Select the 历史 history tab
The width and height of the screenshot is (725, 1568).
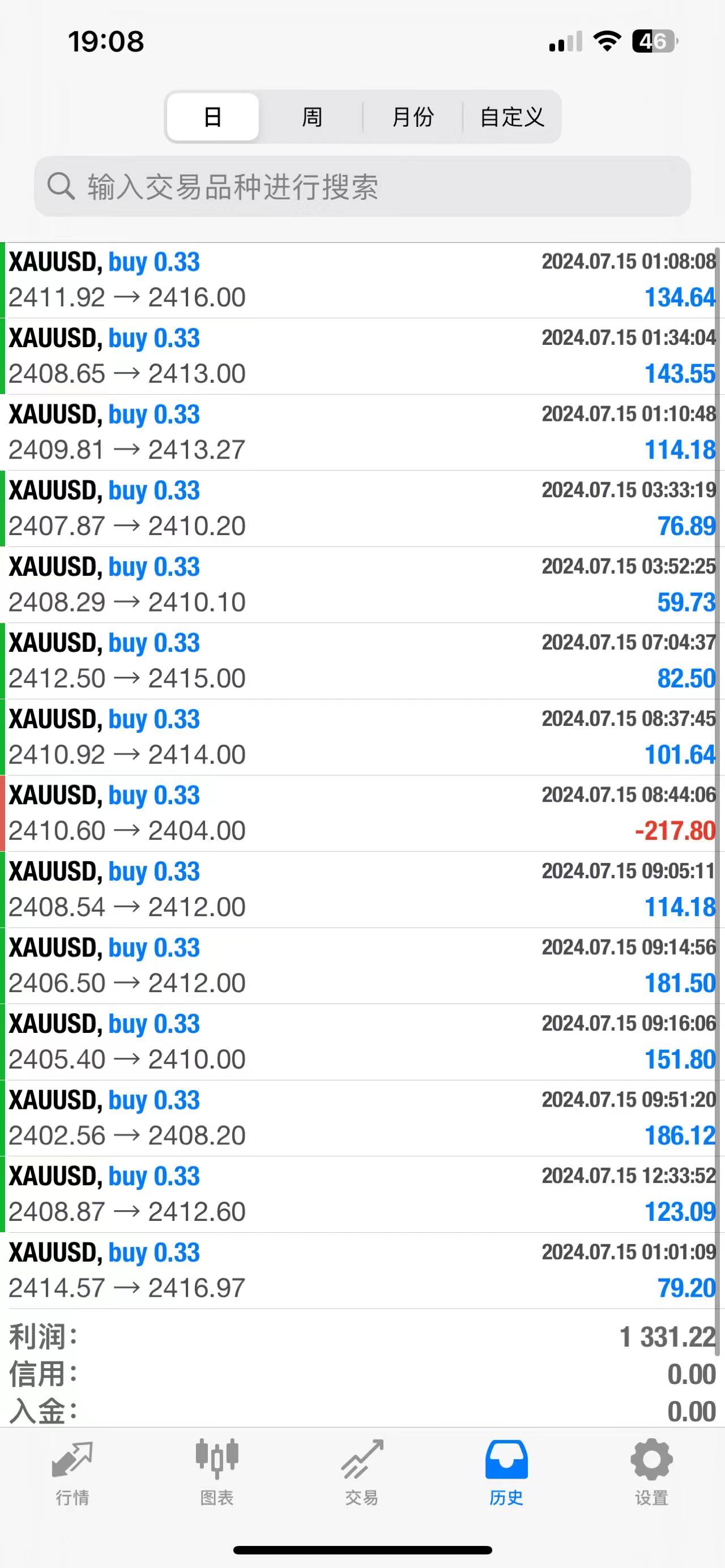(506, 1472)
